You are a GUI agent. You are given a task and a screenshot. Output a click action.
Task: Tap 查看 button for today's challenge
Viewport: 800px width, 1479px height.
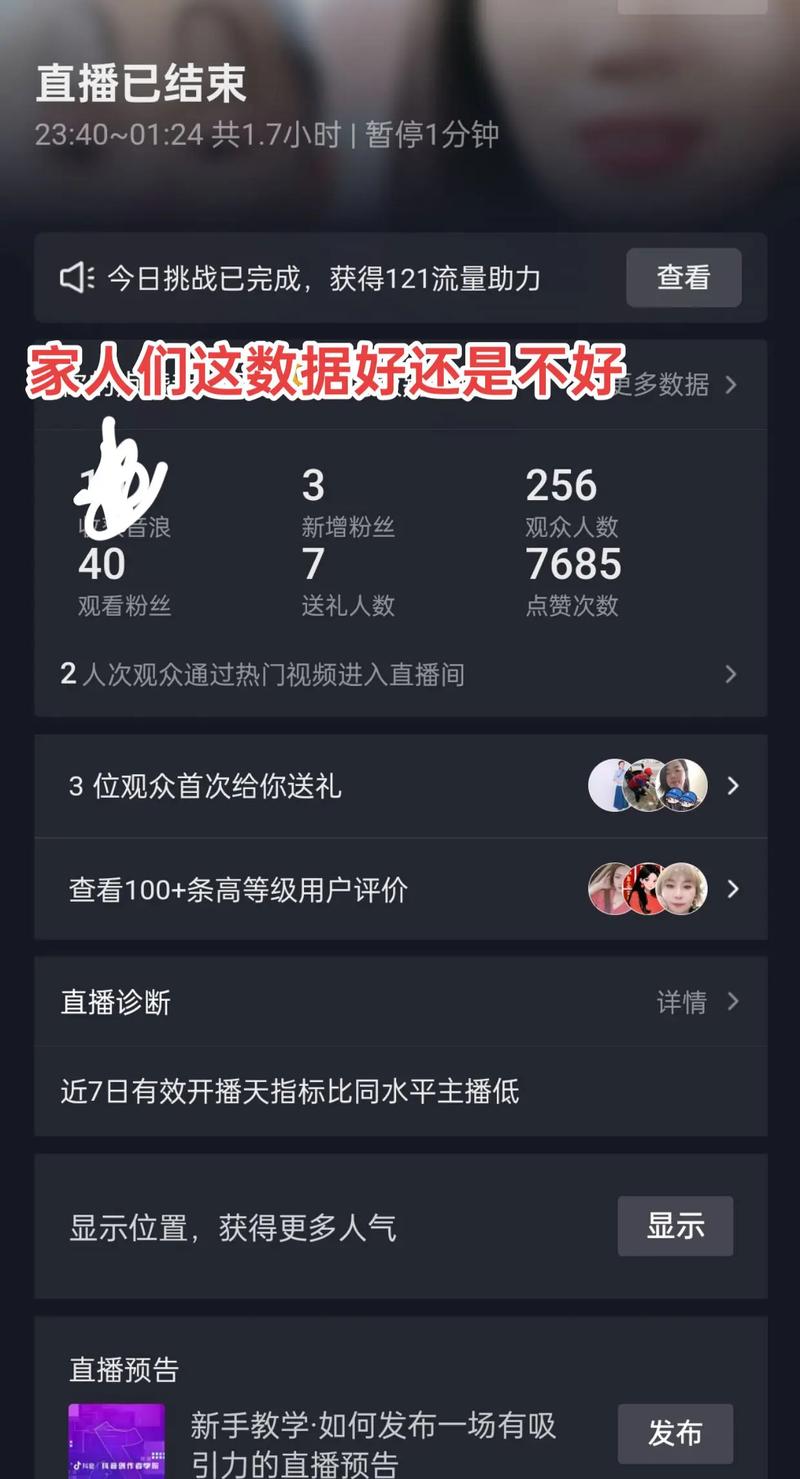pos(683,278)
